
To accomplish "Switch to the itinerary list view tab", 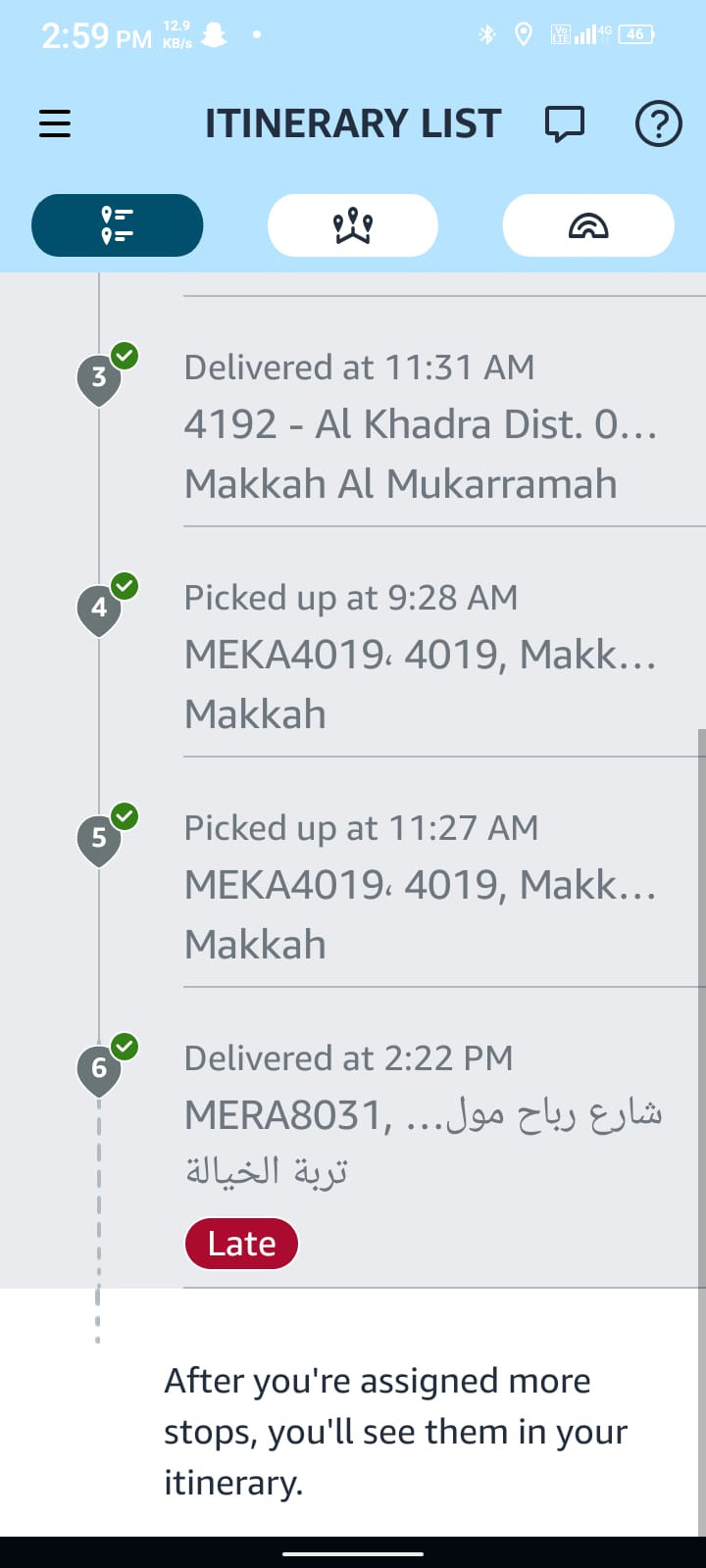I will pos(118,225).
